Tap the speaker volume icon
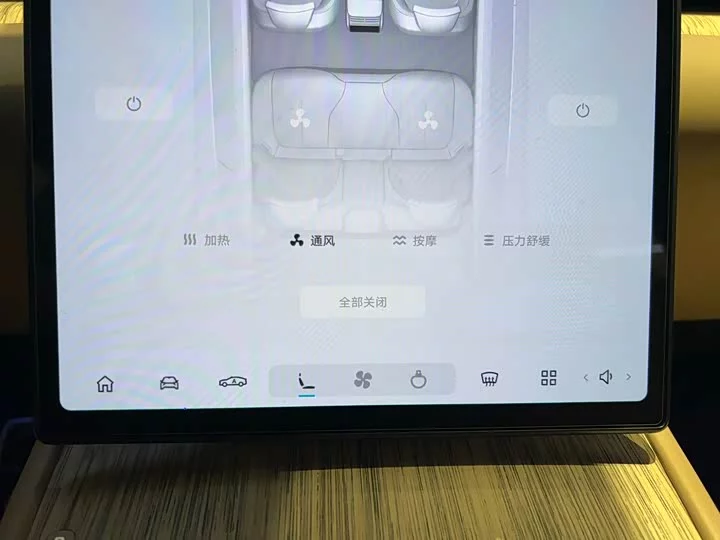Viewport: 720px width, 540px height. pos(606,377)
